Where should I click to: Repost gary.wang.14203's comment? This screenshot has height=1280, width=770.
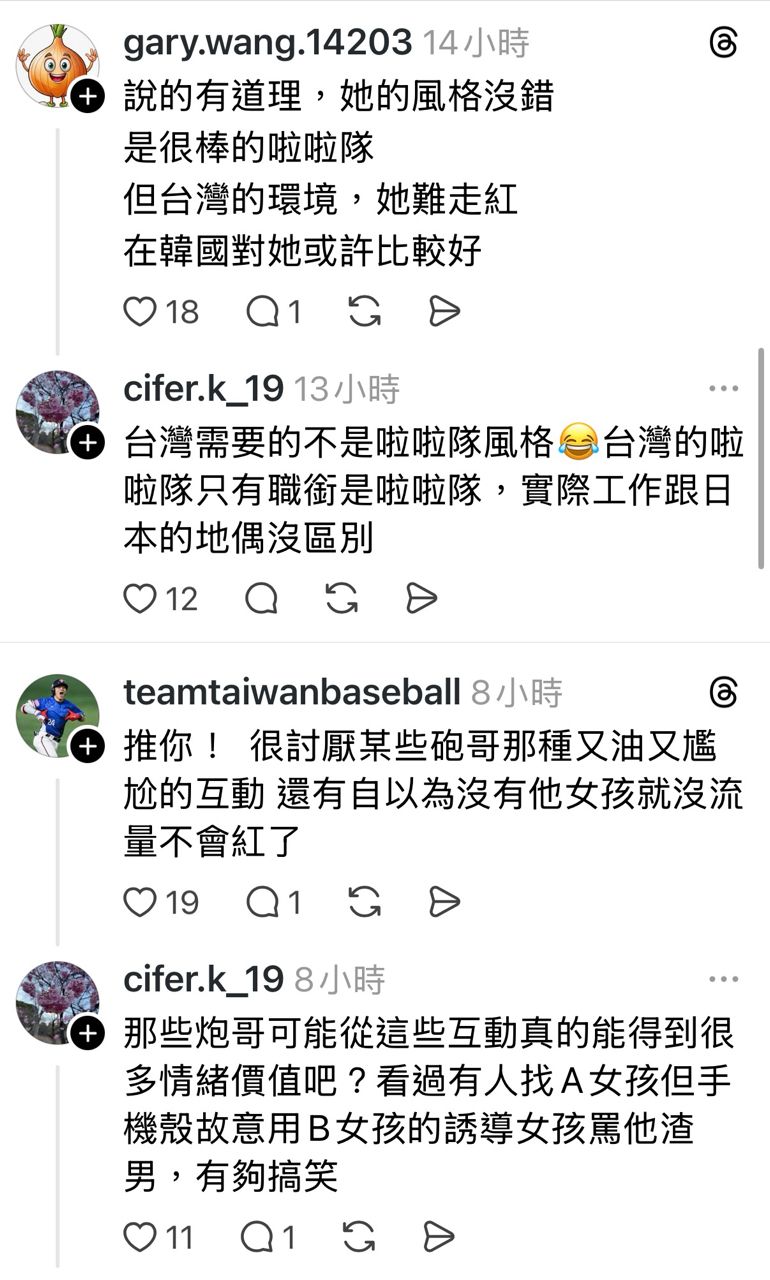click(x=364, y=312)
